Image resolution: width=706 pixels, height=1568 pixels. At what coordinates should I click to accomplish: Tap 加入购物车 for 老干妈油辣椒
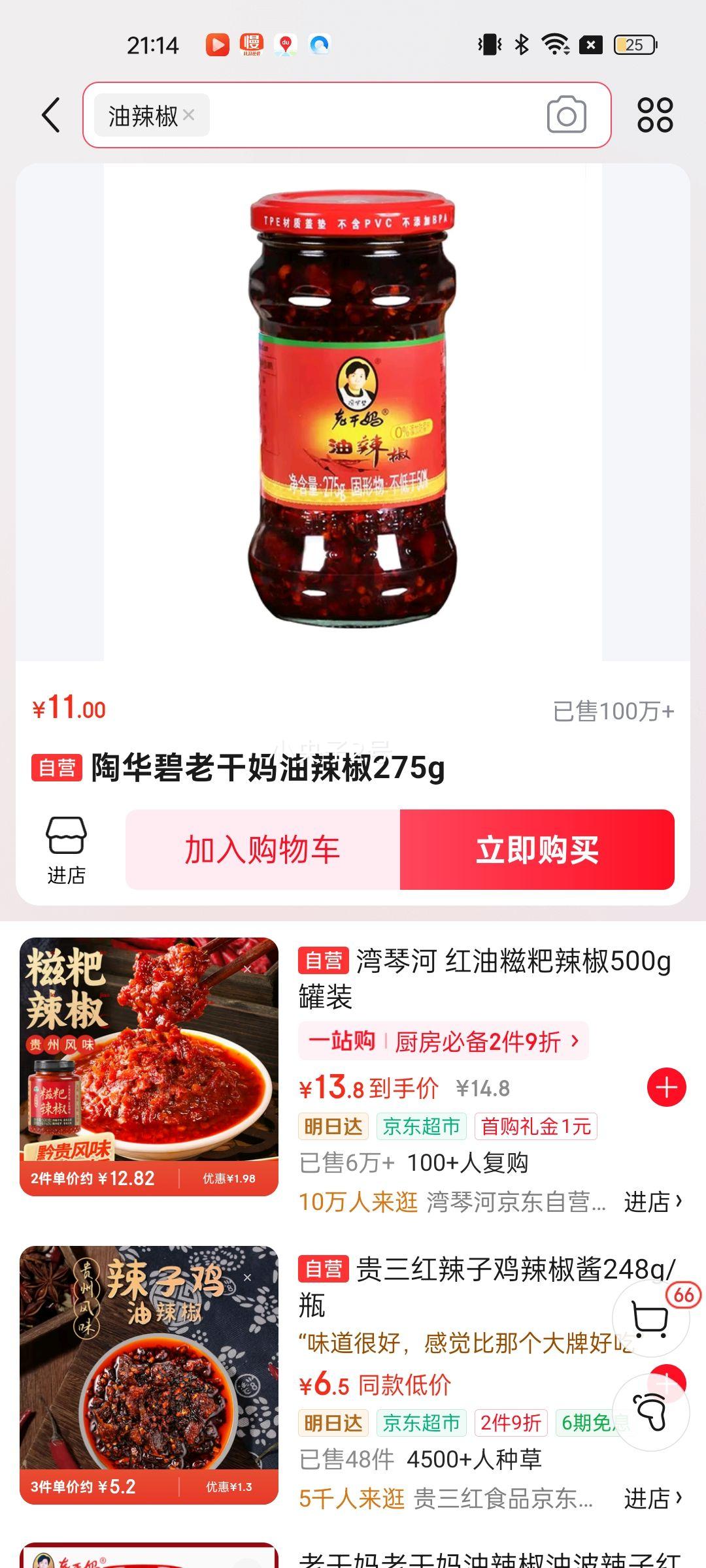(x=263, y=850)
